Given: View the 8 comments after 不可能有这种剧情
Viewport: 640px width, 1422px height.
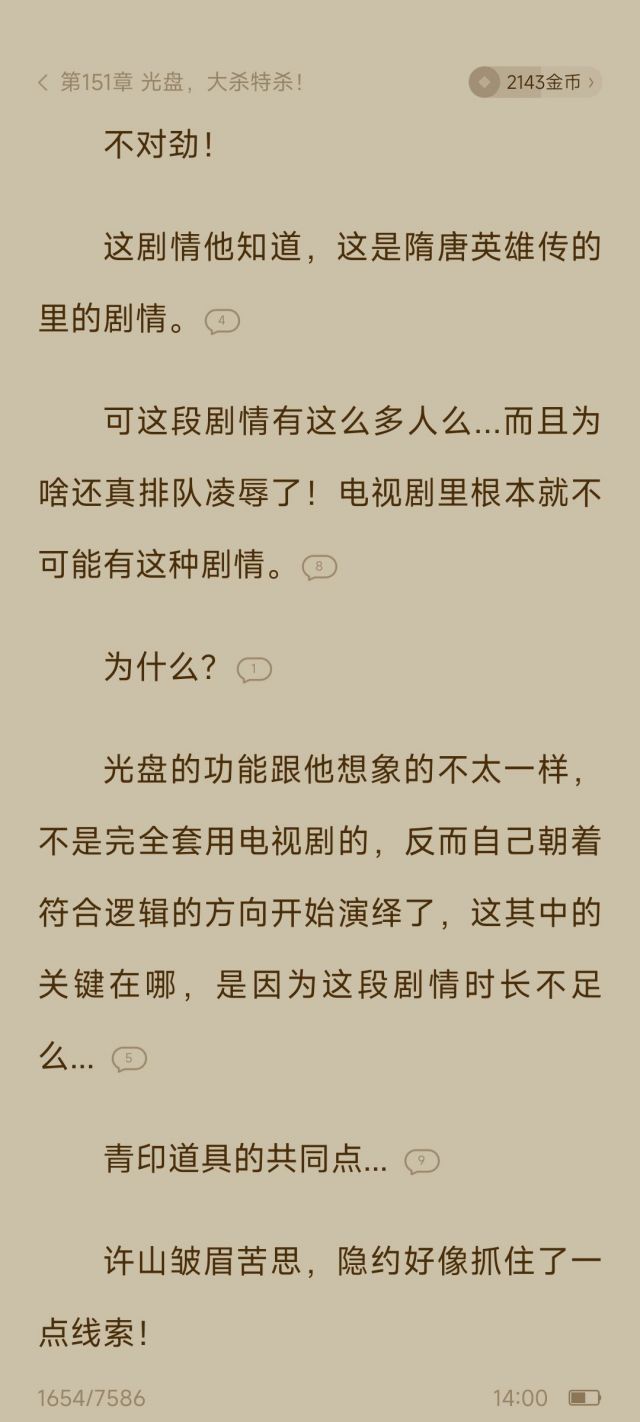Looking at the screenshot, I should coord(319,567).
